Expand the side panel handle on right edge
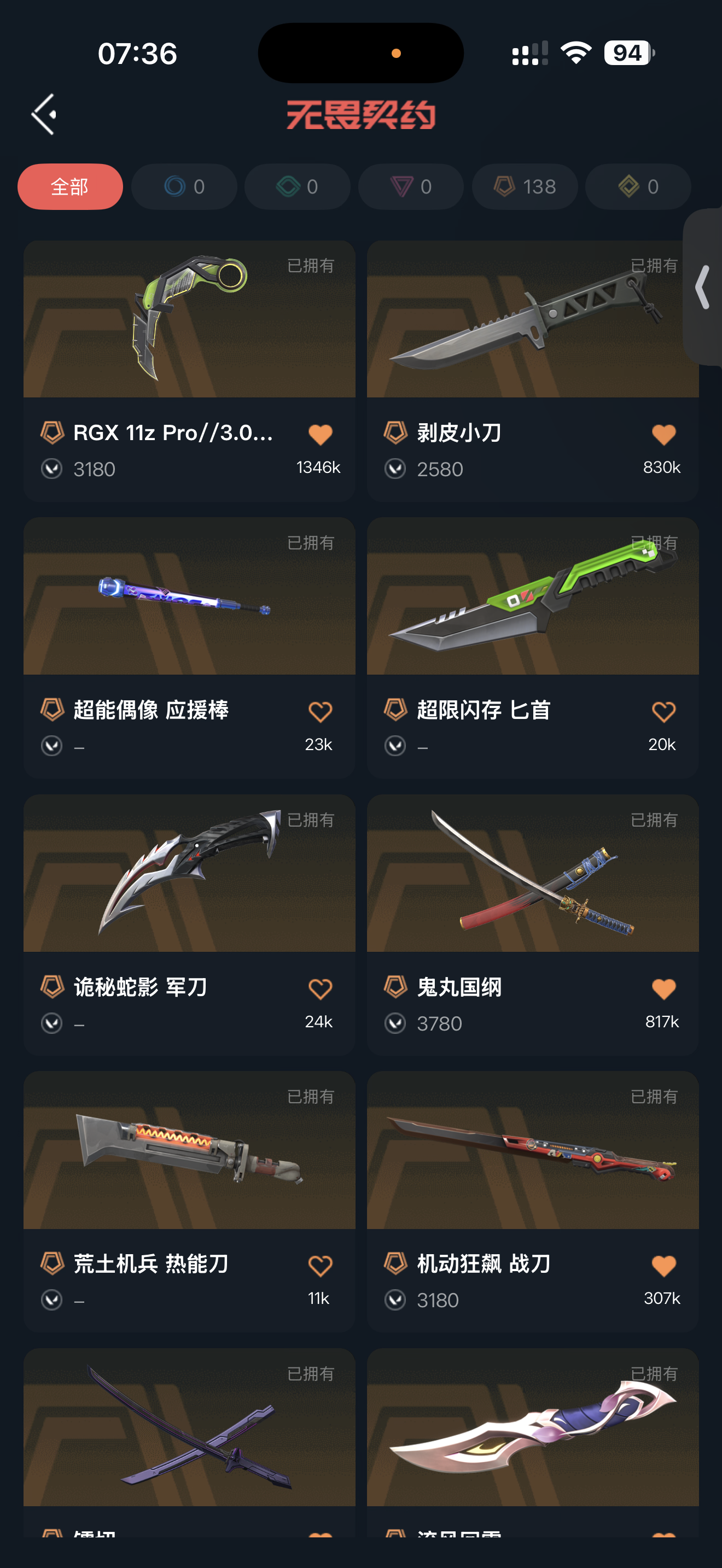Viewport: 722px width, 1568px height. tap(704, 288)
